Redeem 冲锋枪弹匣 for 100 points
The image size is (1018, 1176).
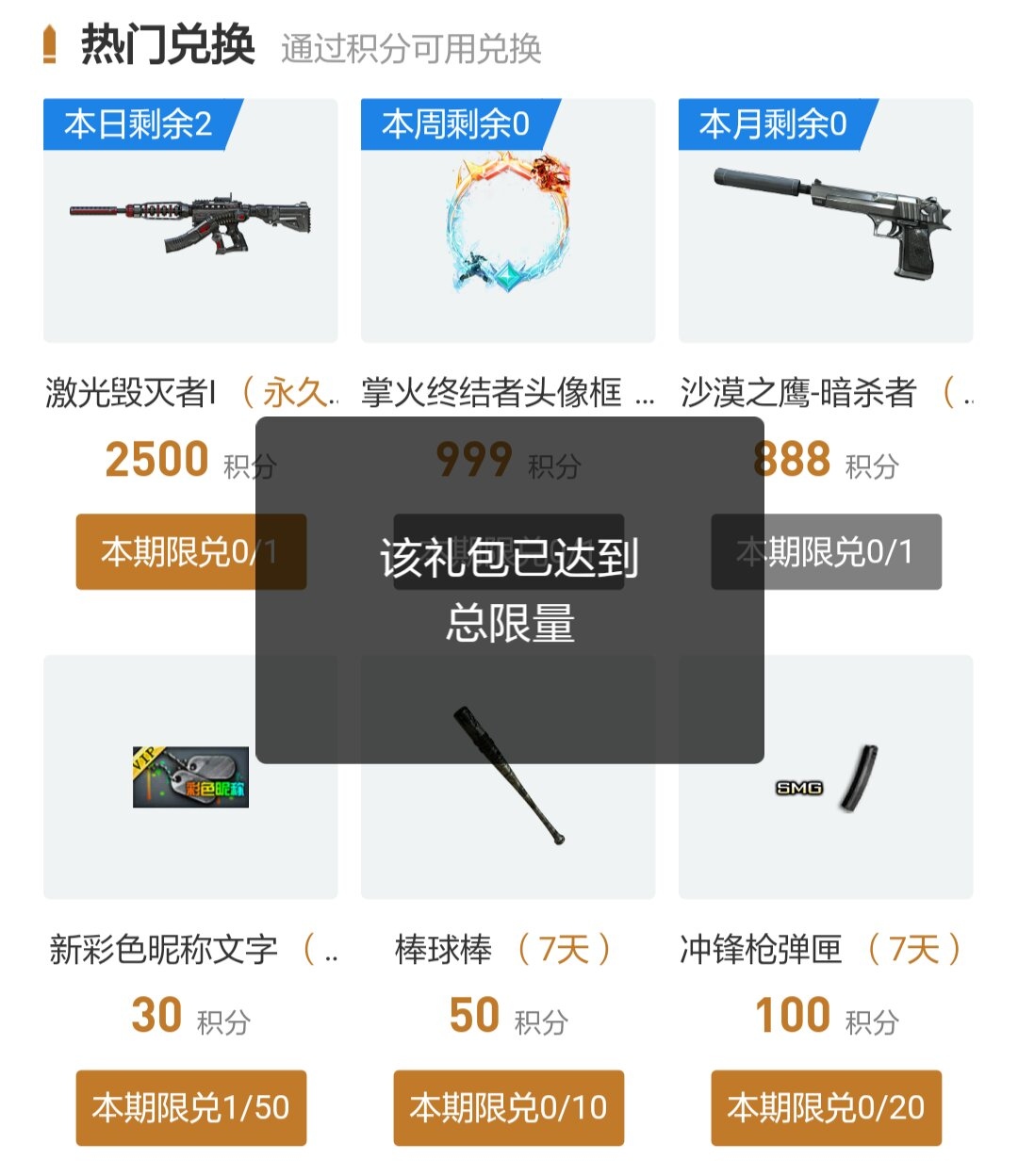pyautogui.click(x=826, y=1107)
